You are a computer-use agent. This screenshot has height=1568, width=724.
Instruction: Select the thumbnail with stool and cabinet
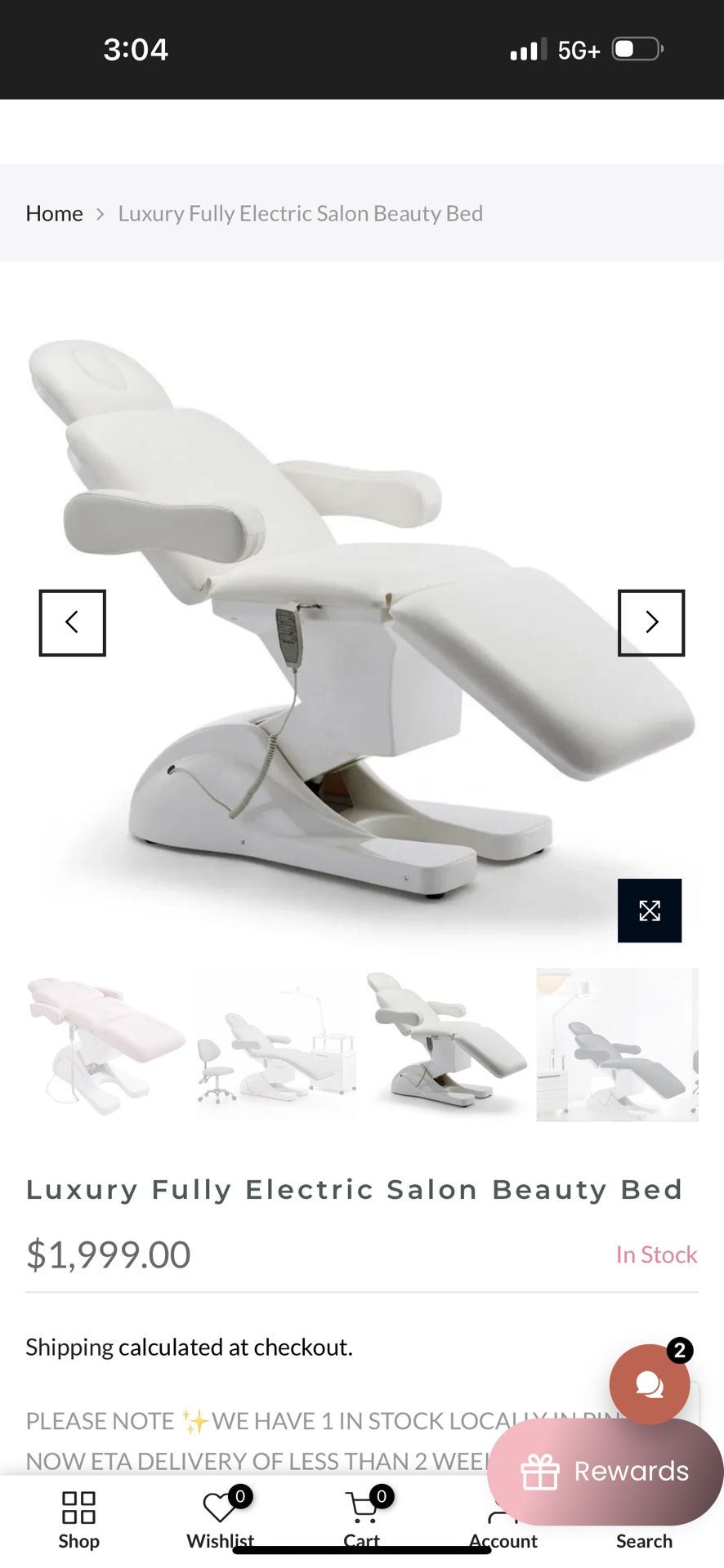click(276, 1045)
